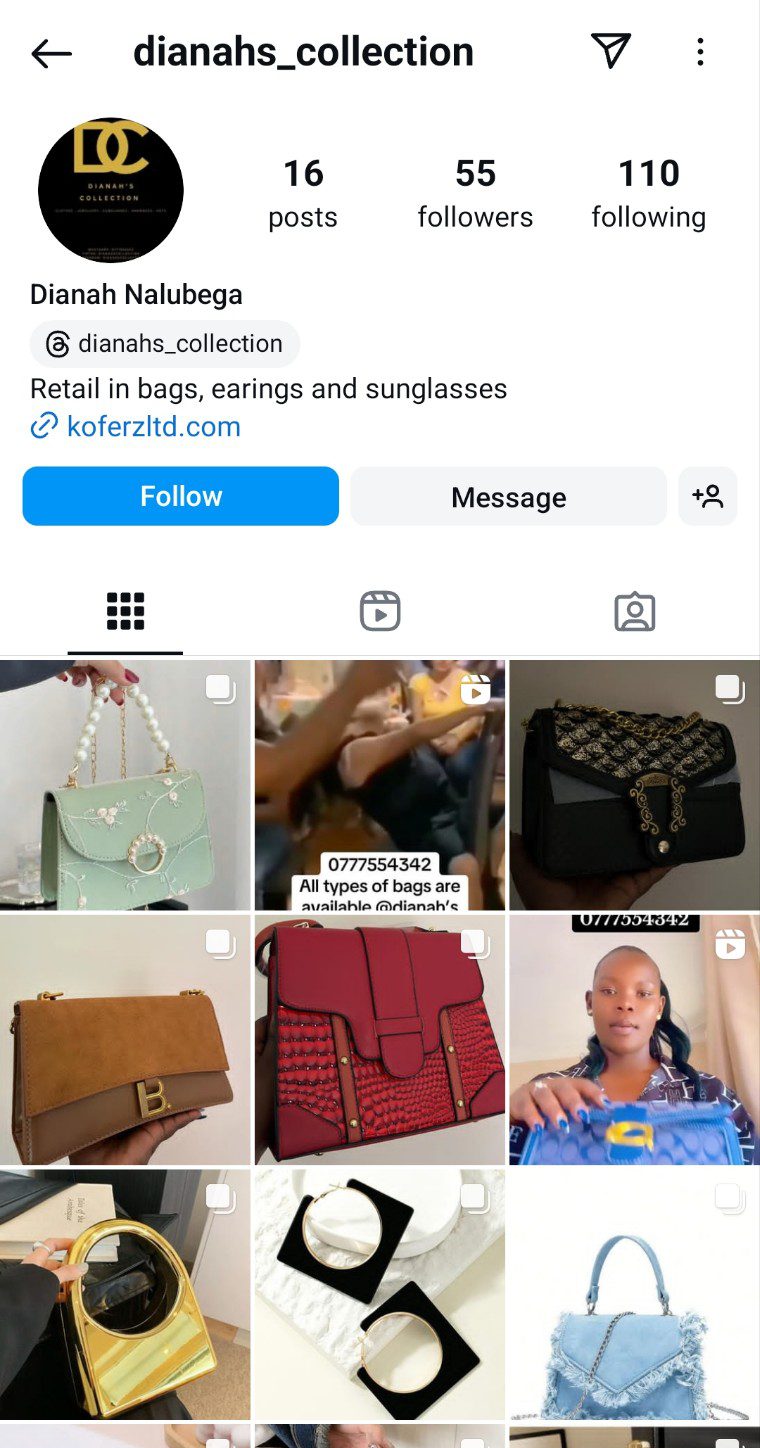Share this profile via the paper plane icon
This screenshot has width=760, height=1448.
(x=610, y=51)
